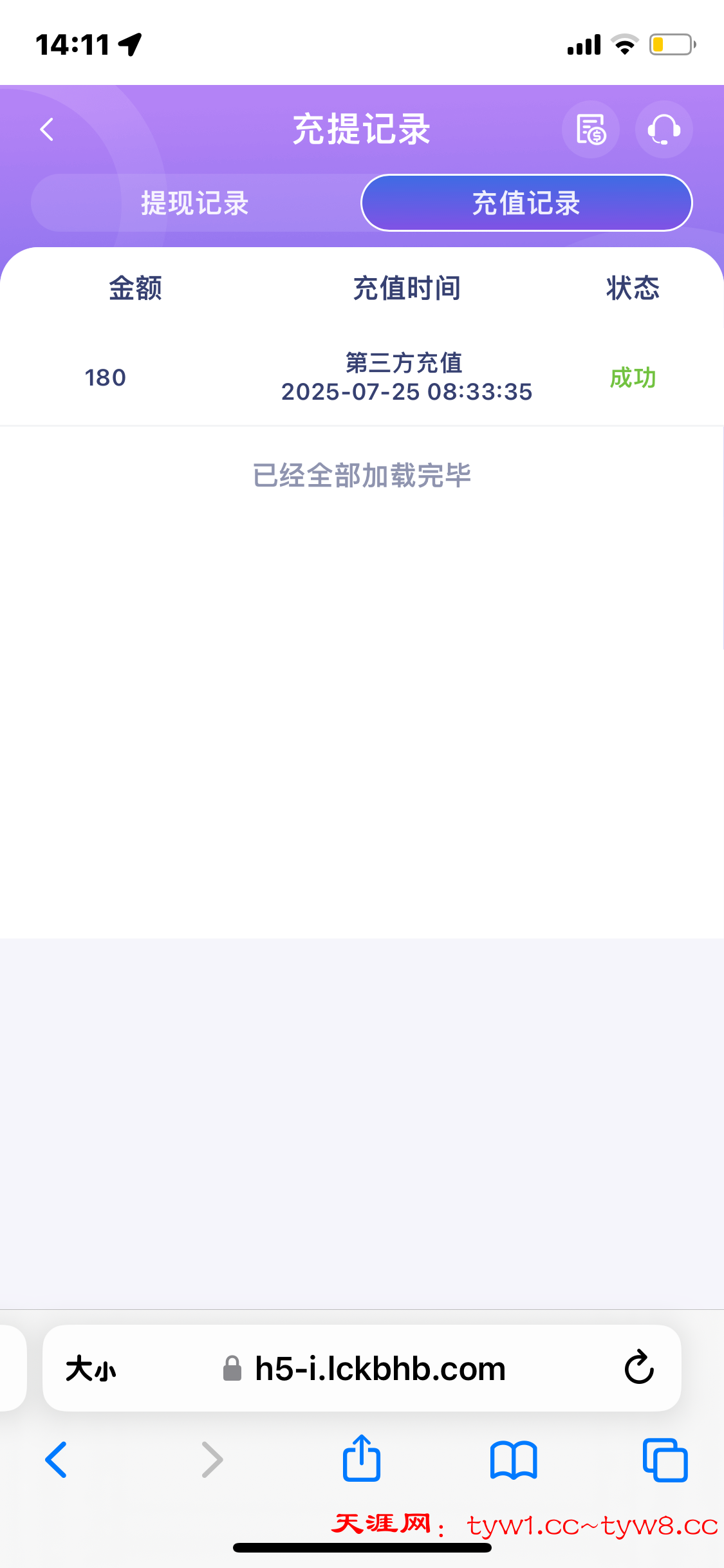Show open tabs via the tabs icon
724x1568 pixels.
click(664, 1460)
